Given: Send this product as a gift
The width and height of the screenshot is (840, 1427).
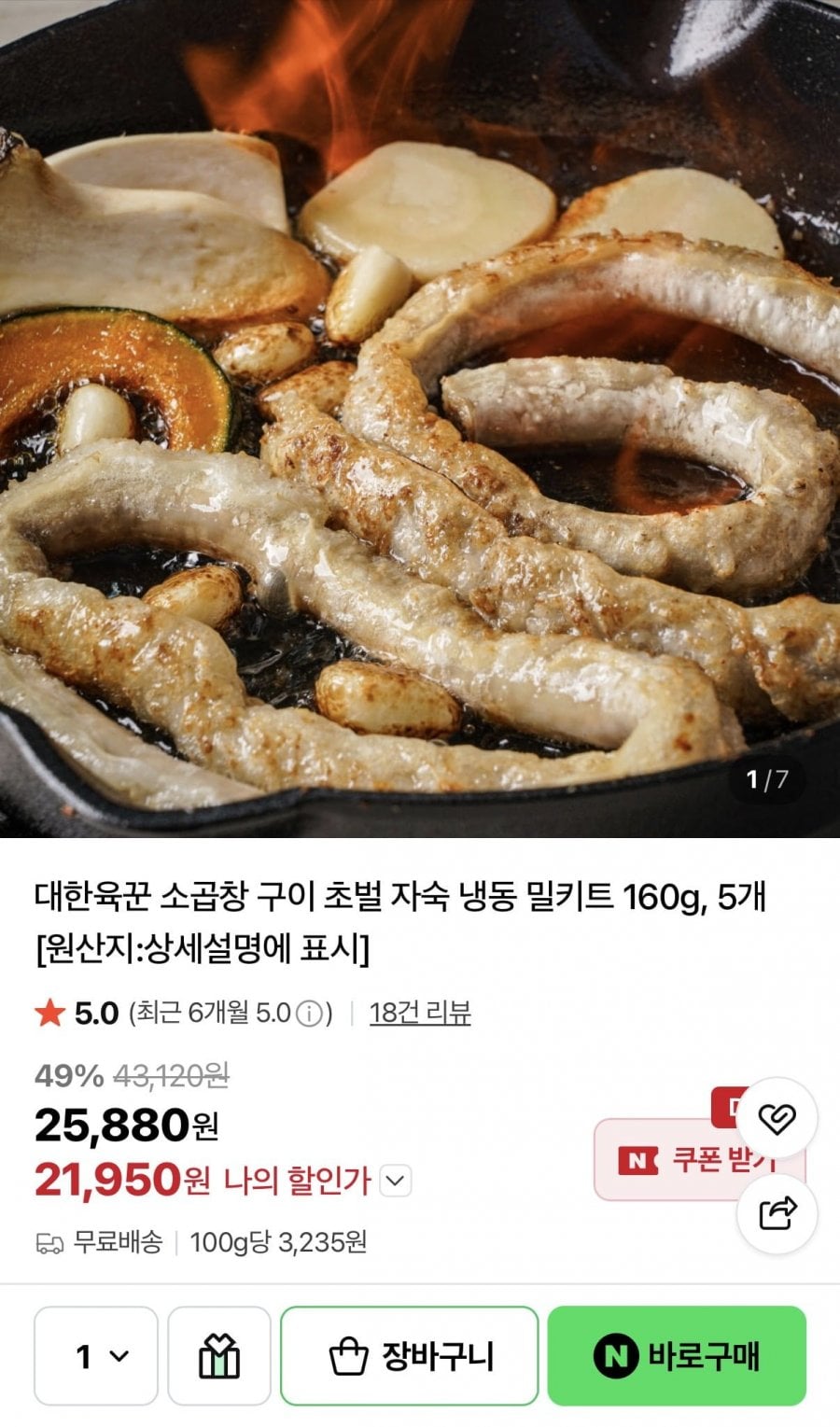Looking at the screenshot, I should click(219, 1356).
